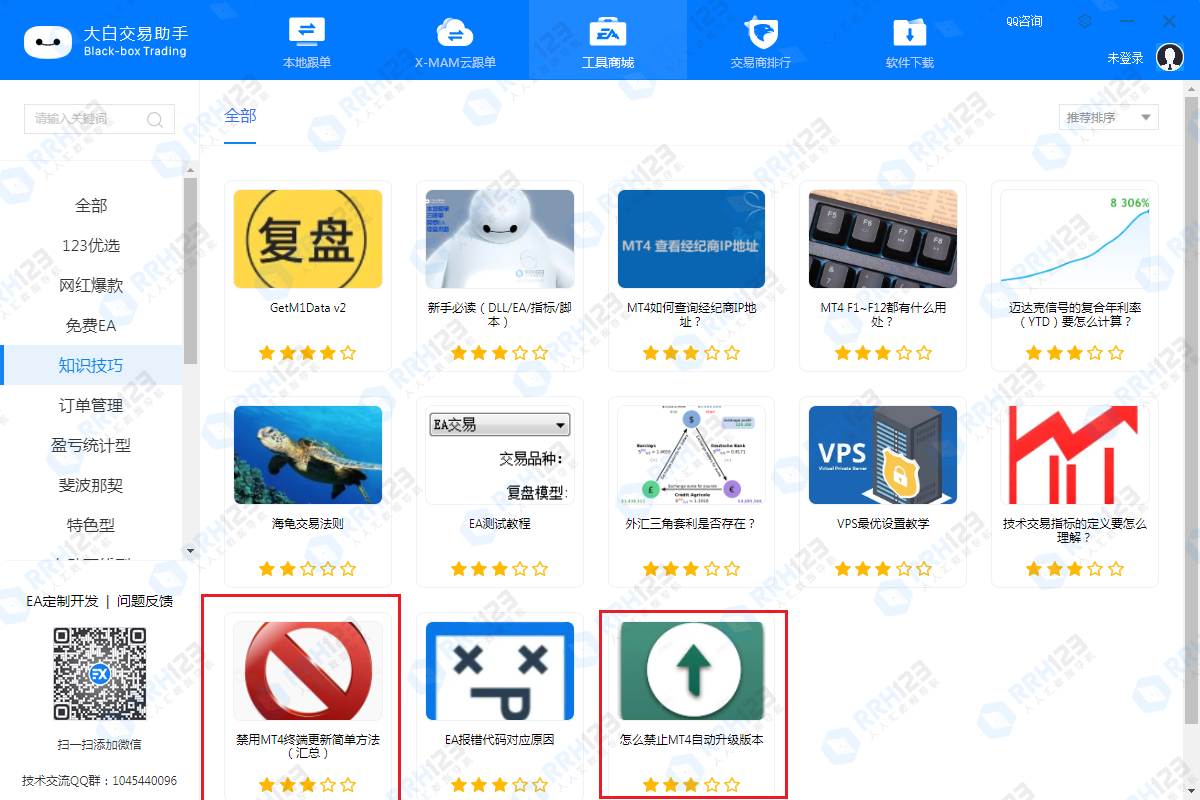1200x800 pixels.
Task: Go to 软件下载 tab
Action: (909, 41)
